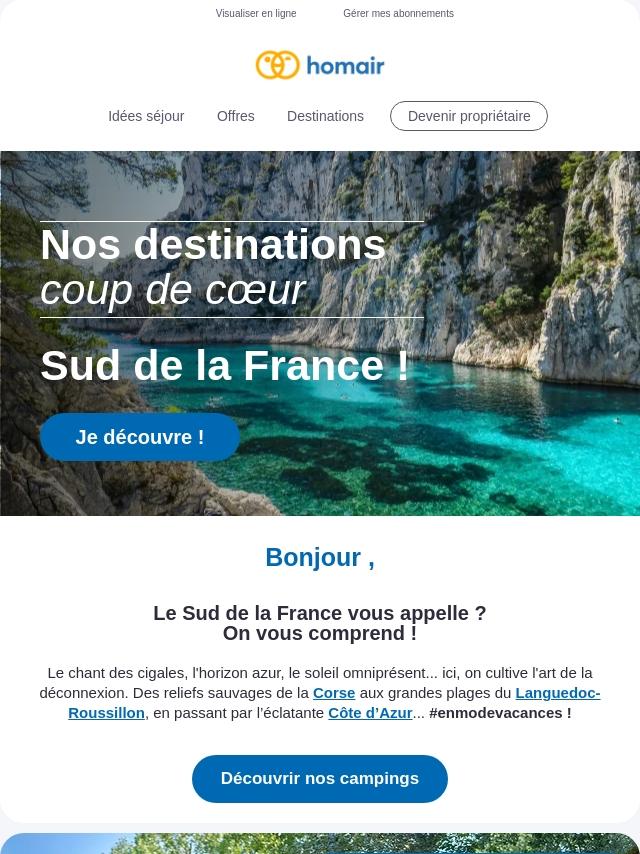This screenshot has width=640, height=854.
Task: Select Découvrir nos campings button
Action: click(x=320, y=779)
